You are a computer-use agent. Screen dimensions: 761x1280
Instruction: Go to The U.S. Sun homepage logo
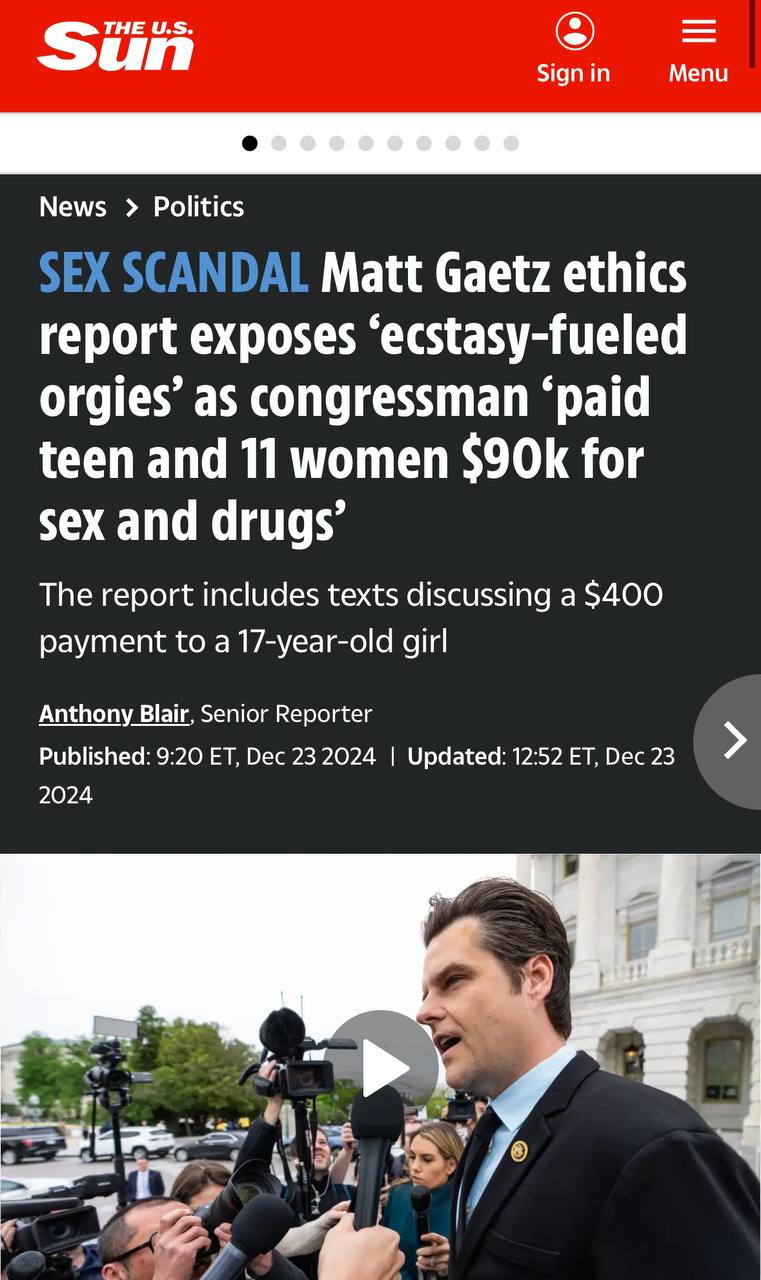coord(115,47)
